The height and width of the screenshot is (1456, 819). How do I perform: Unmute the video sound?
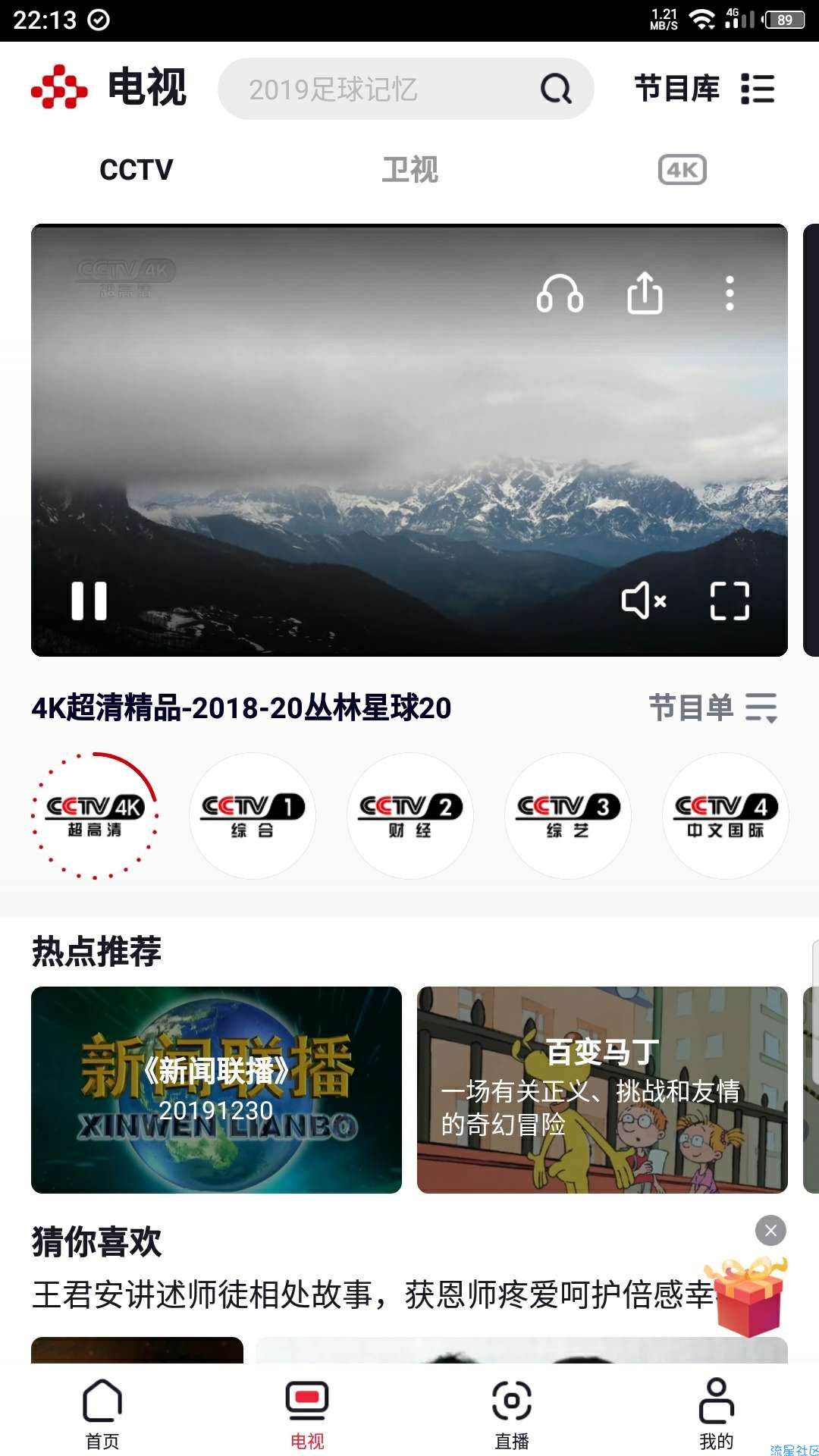point(644,601)
